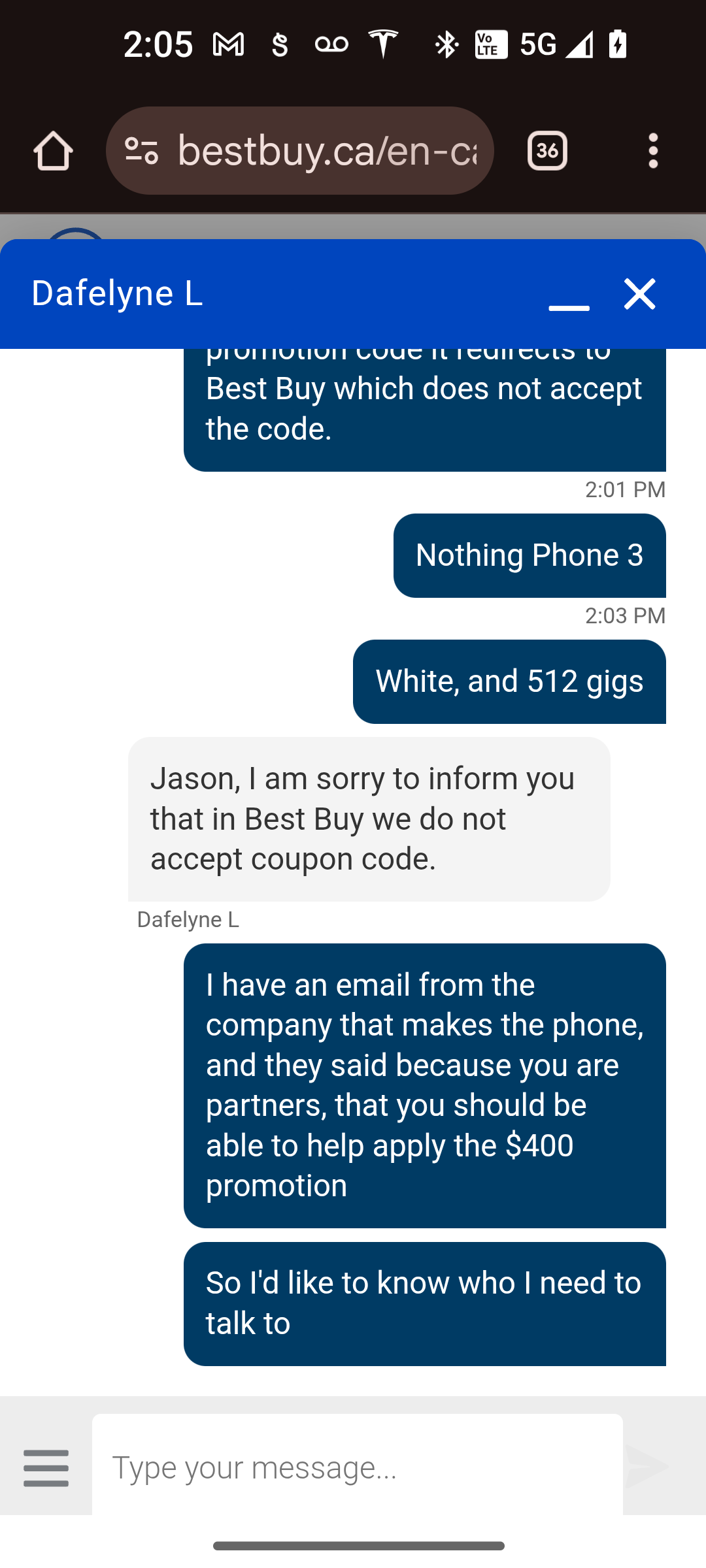
Task: Open Chrome's three-dot overflow menu
Action: (653, 151)
